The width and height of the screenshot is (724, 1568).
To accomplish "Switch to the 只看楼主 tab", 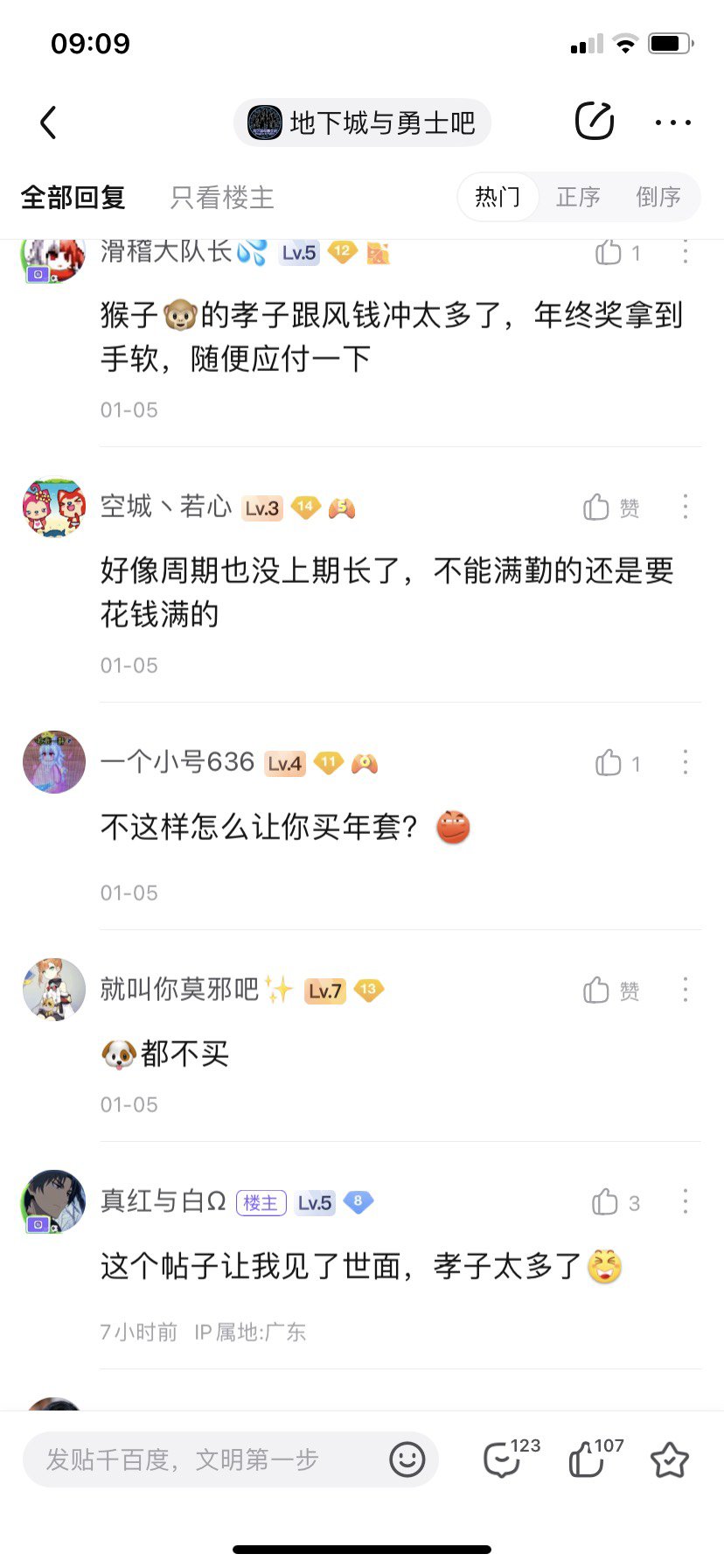I will [219, 198].
